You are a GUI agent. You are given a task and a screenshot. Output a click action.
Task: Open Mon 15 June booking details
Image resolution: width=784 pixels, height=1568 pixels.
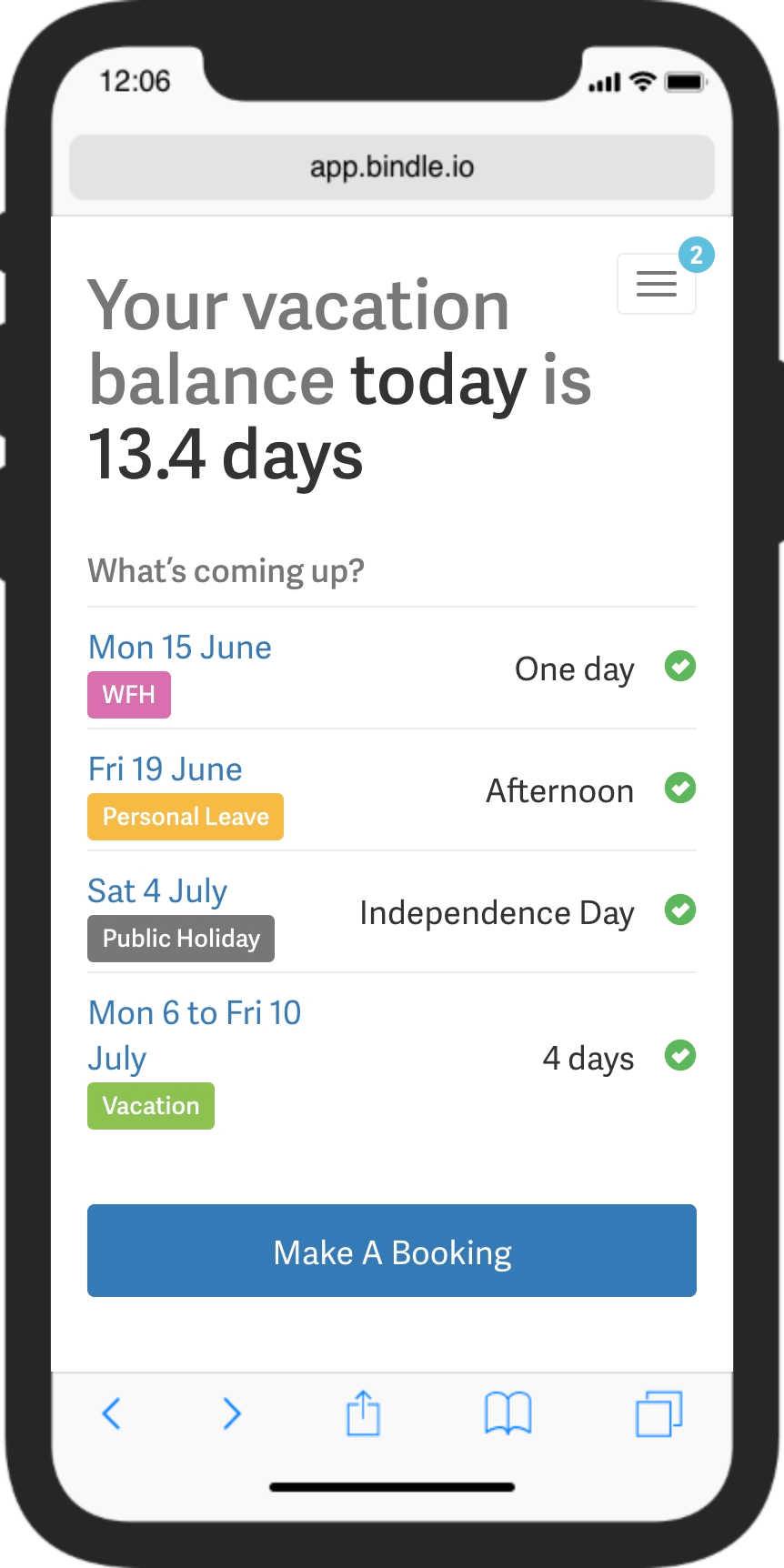179,647
